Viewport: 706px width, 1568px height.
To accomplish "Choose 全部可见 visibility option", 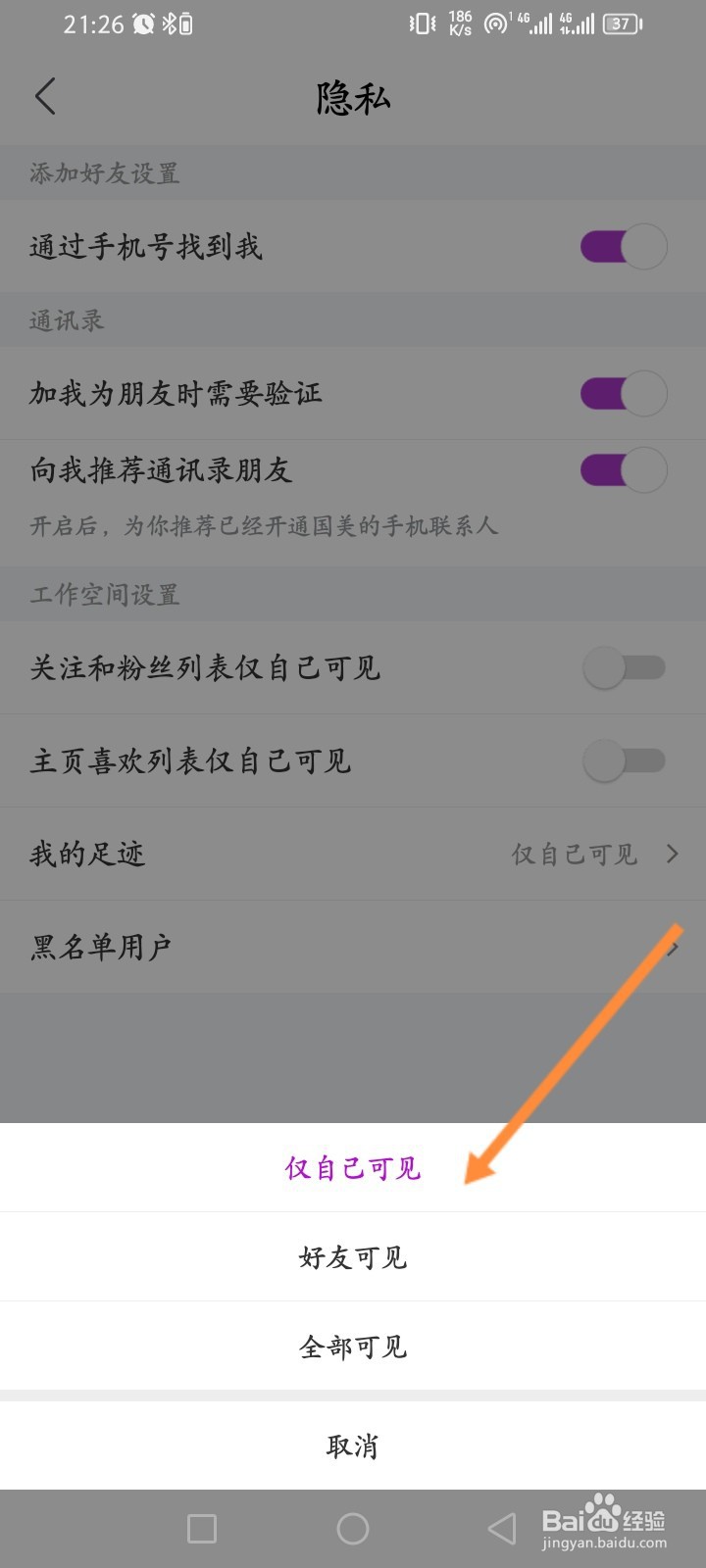I will point(353,1347).
